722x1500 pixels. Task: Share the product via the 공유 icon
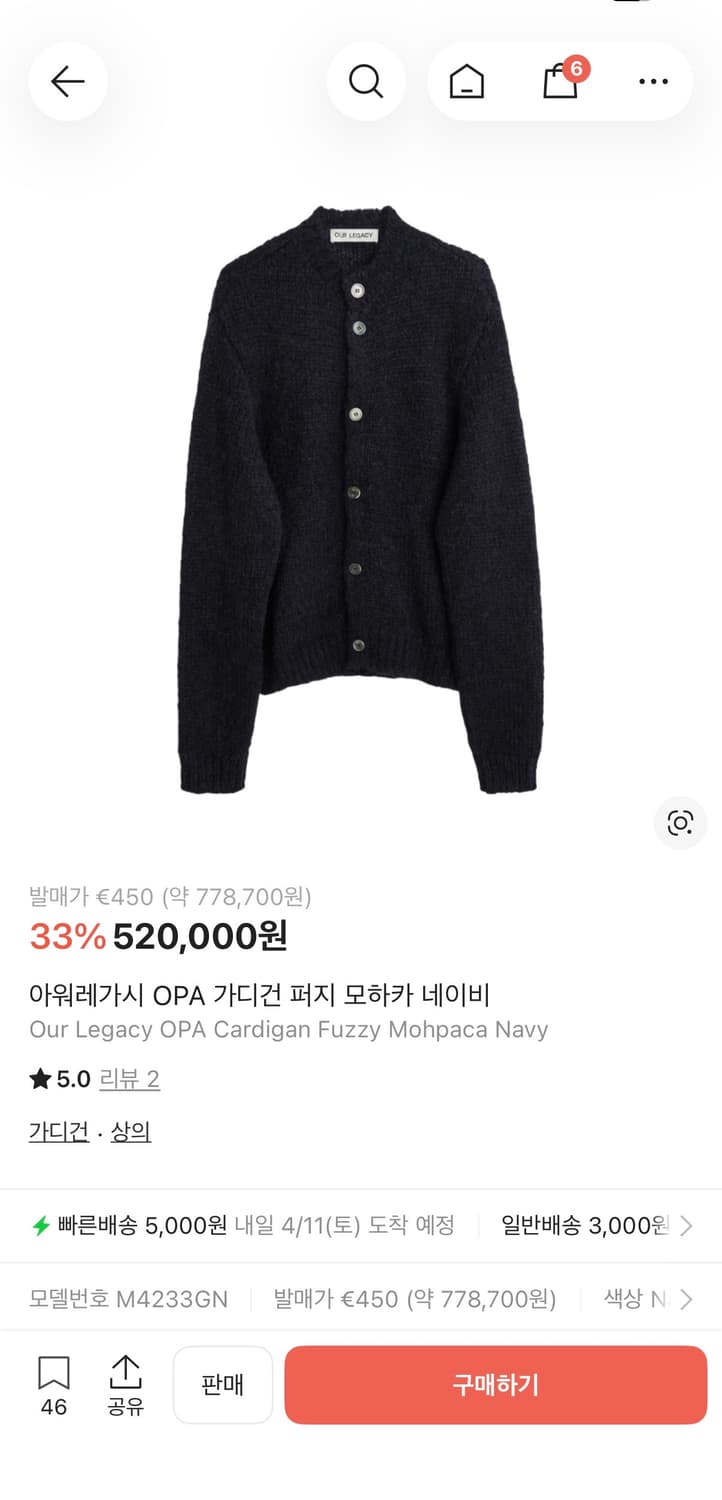(x=124, y=1383)
